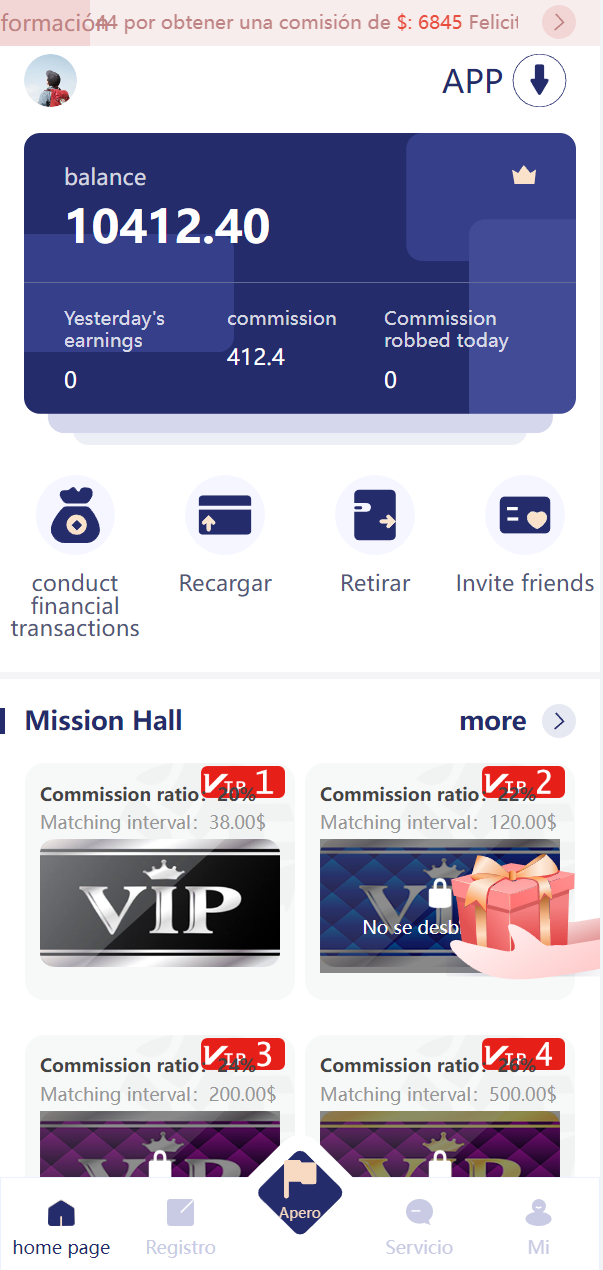Switch to the Registro tab
This screenshot has width=603, height=1270.
click(x=180, y=1227)
